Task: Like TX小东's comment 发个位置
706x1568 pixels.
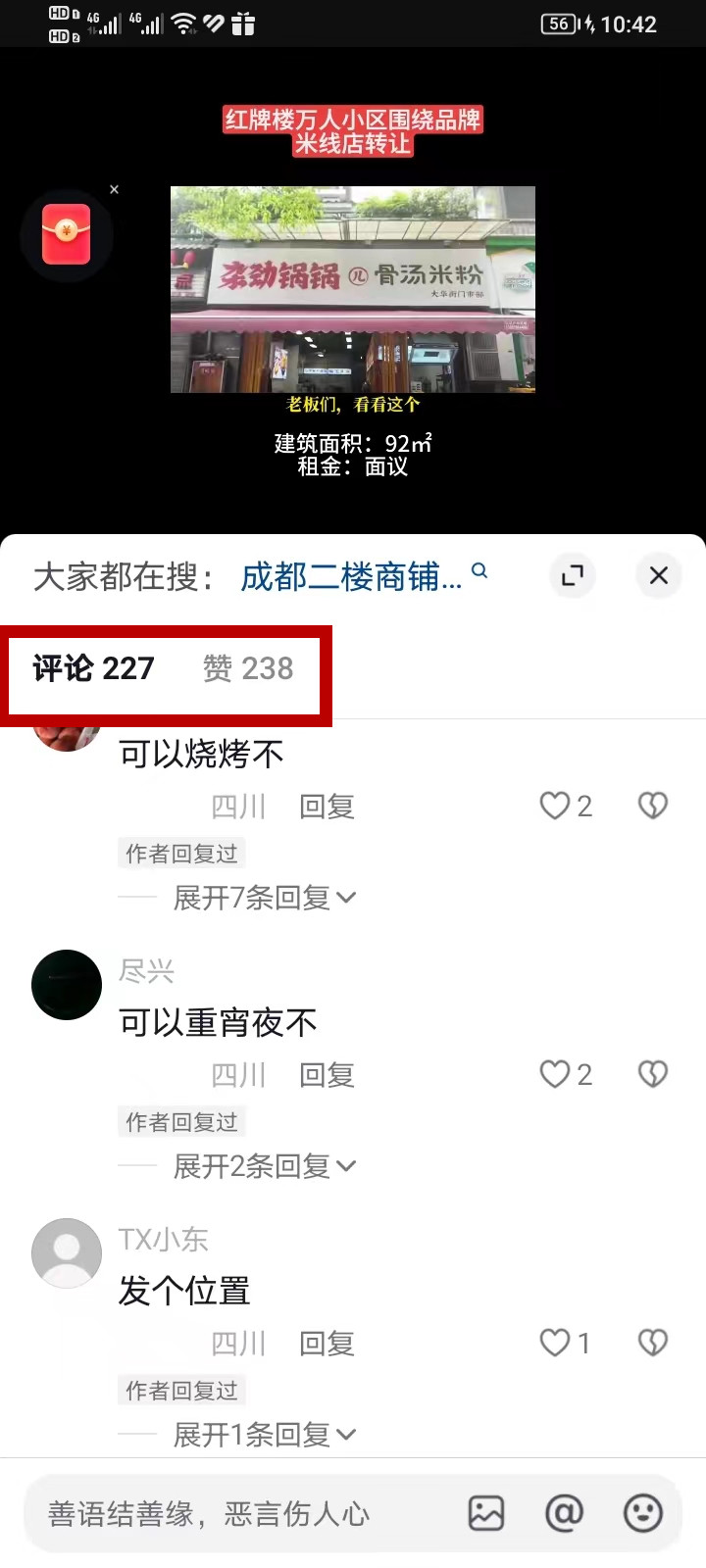Action: 555,1343
